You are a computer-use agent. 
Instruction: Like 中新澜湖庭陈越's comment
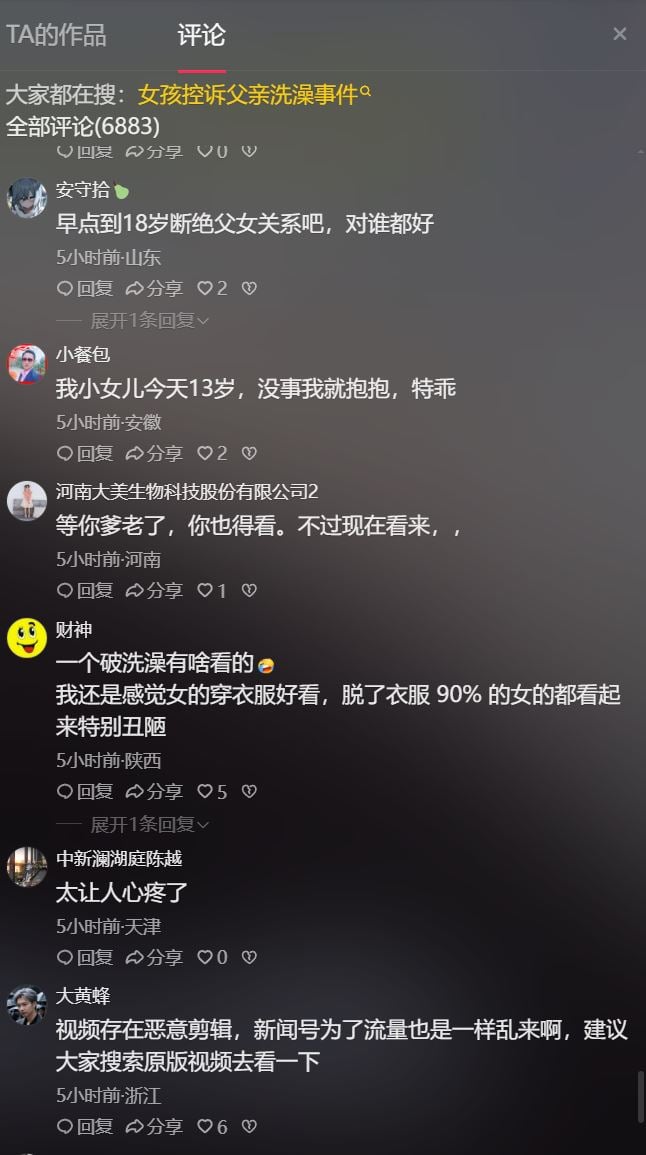[x=211, y=957]
